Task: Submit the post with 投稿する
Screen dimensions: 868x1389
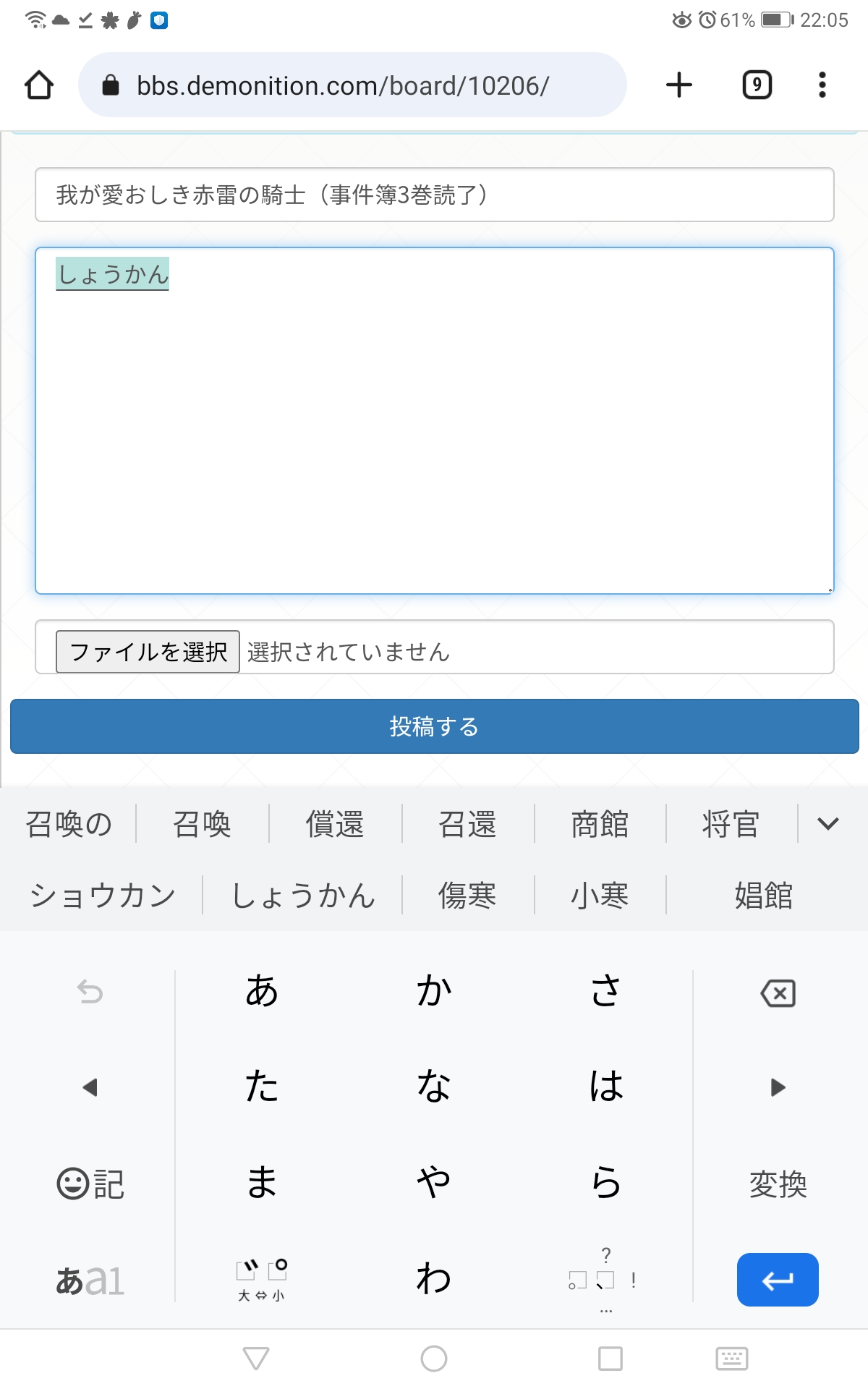Action: (x=435, y=726)
